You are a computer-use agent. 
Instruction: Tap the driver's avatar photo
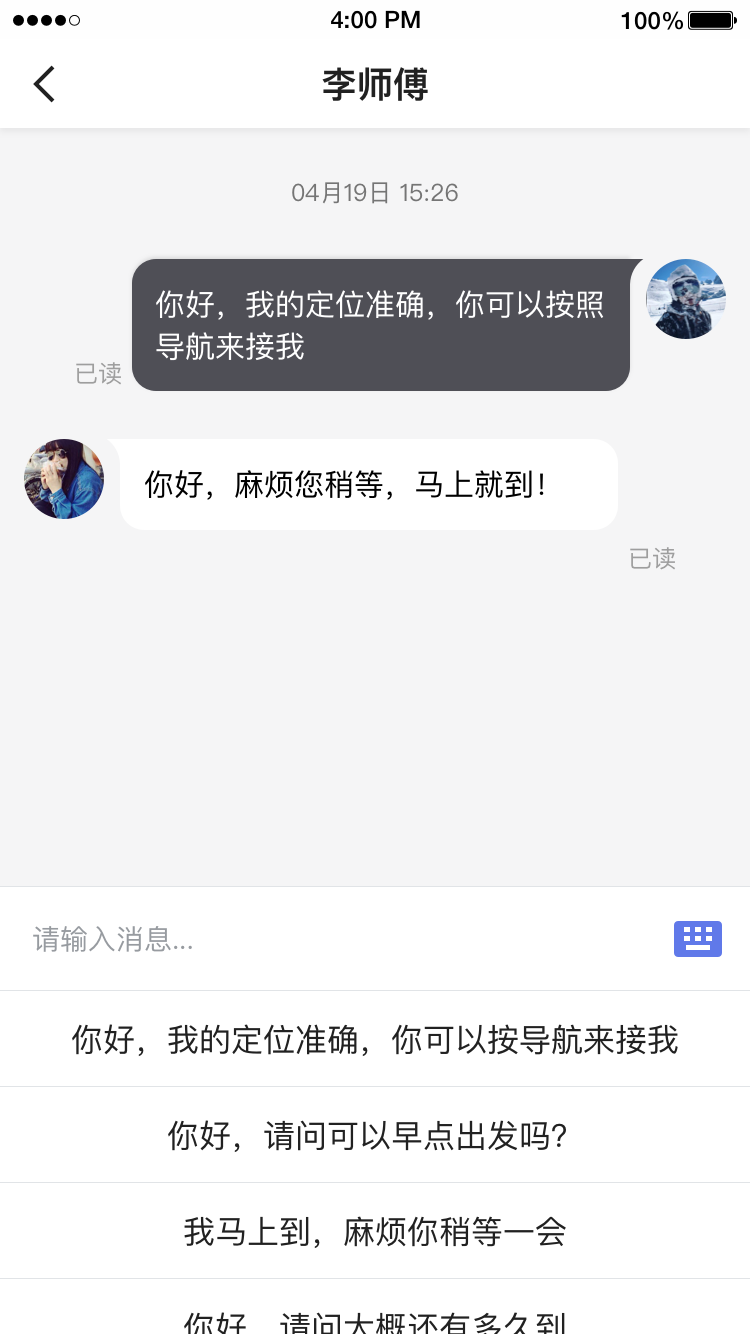coord(63,479)
